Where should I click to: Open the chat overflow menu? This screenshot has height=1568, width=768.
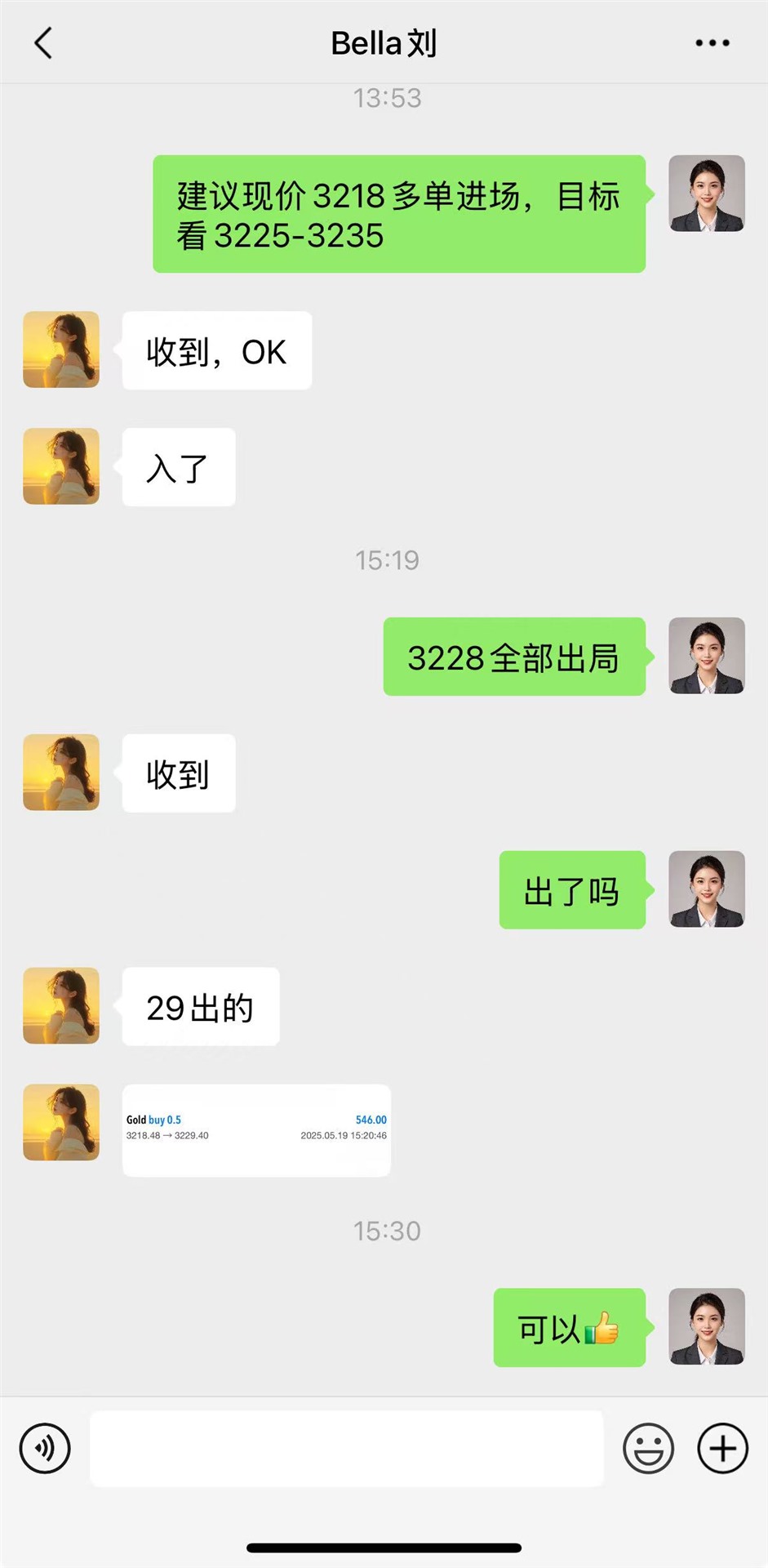[712, 43]
